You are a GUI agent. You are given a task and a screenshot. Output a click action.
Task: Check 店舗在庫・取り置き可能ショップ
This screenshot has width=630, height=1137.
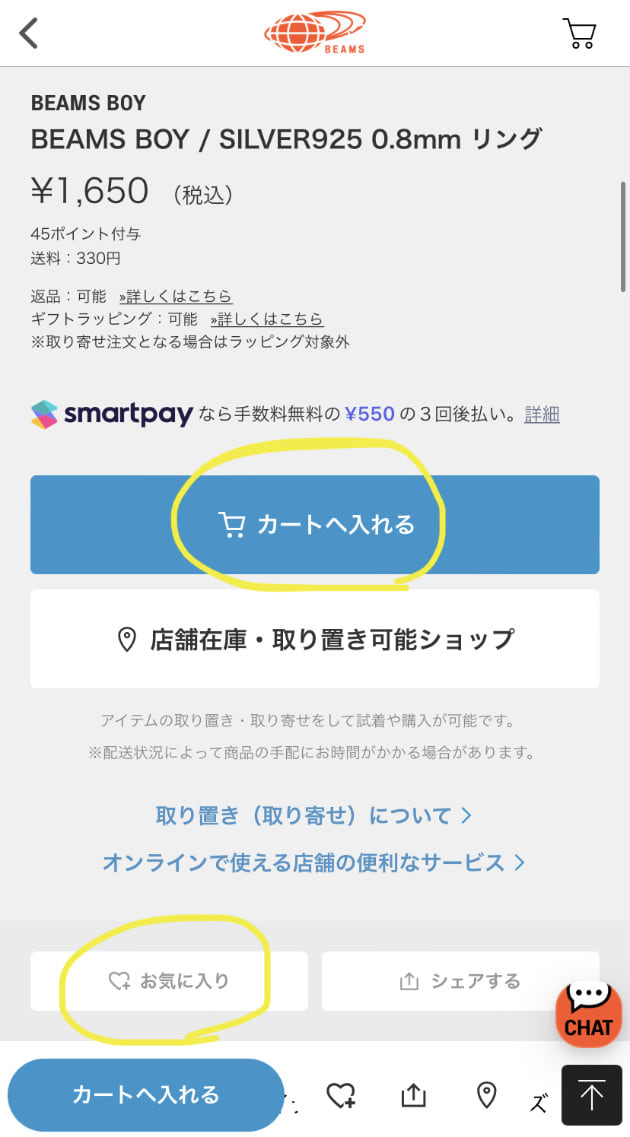coord(314,639)
